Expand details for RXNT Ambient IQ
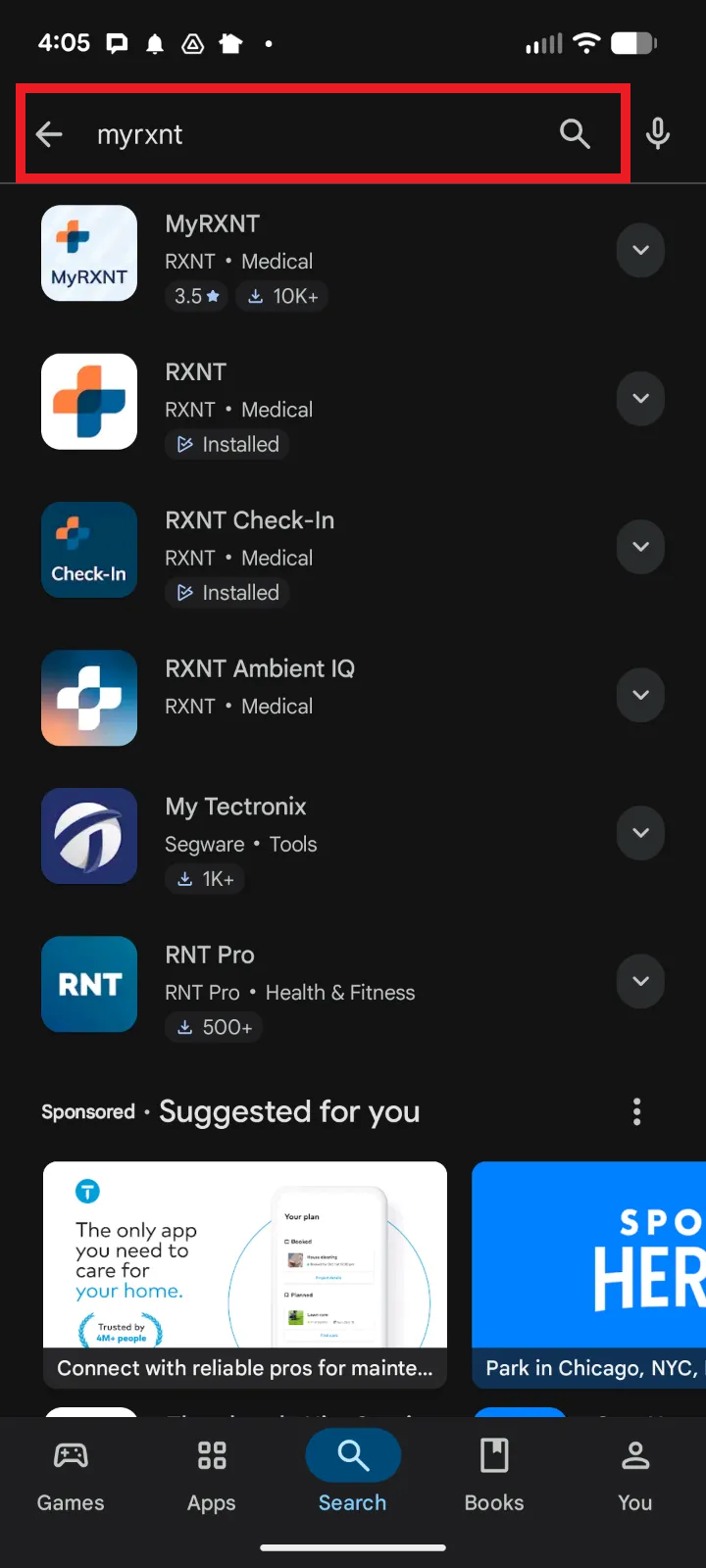706x1568 pixels. (640, 695)
